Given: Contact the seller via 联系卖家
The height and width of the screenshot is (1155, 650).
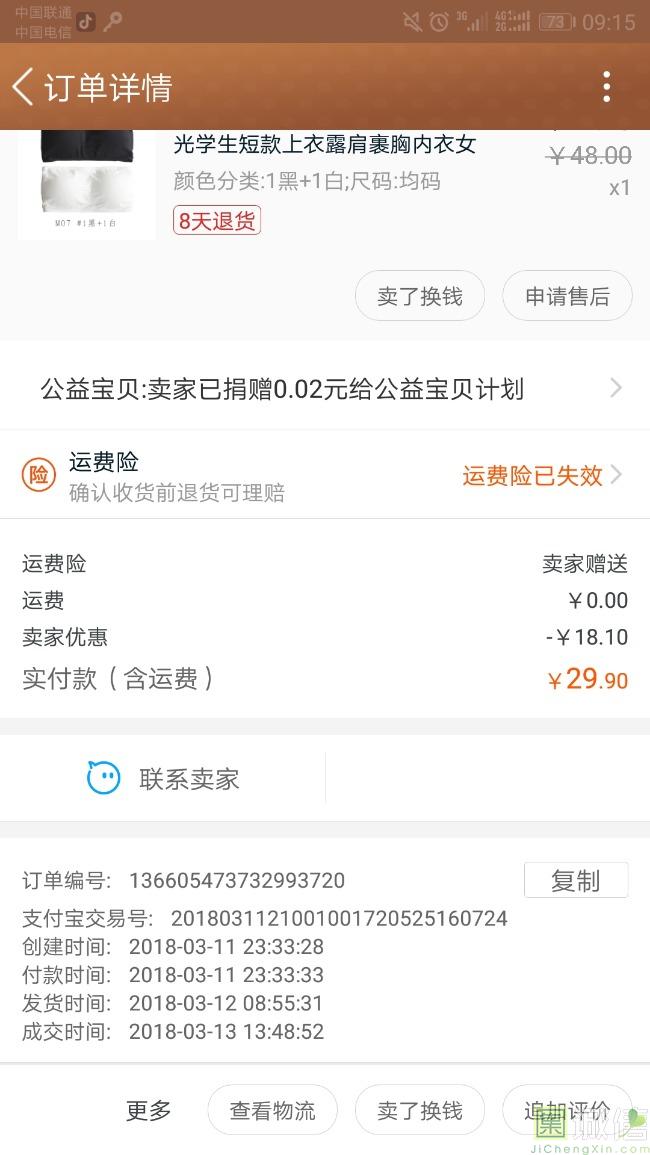Looking at the screenshot, I should point(164,779).
